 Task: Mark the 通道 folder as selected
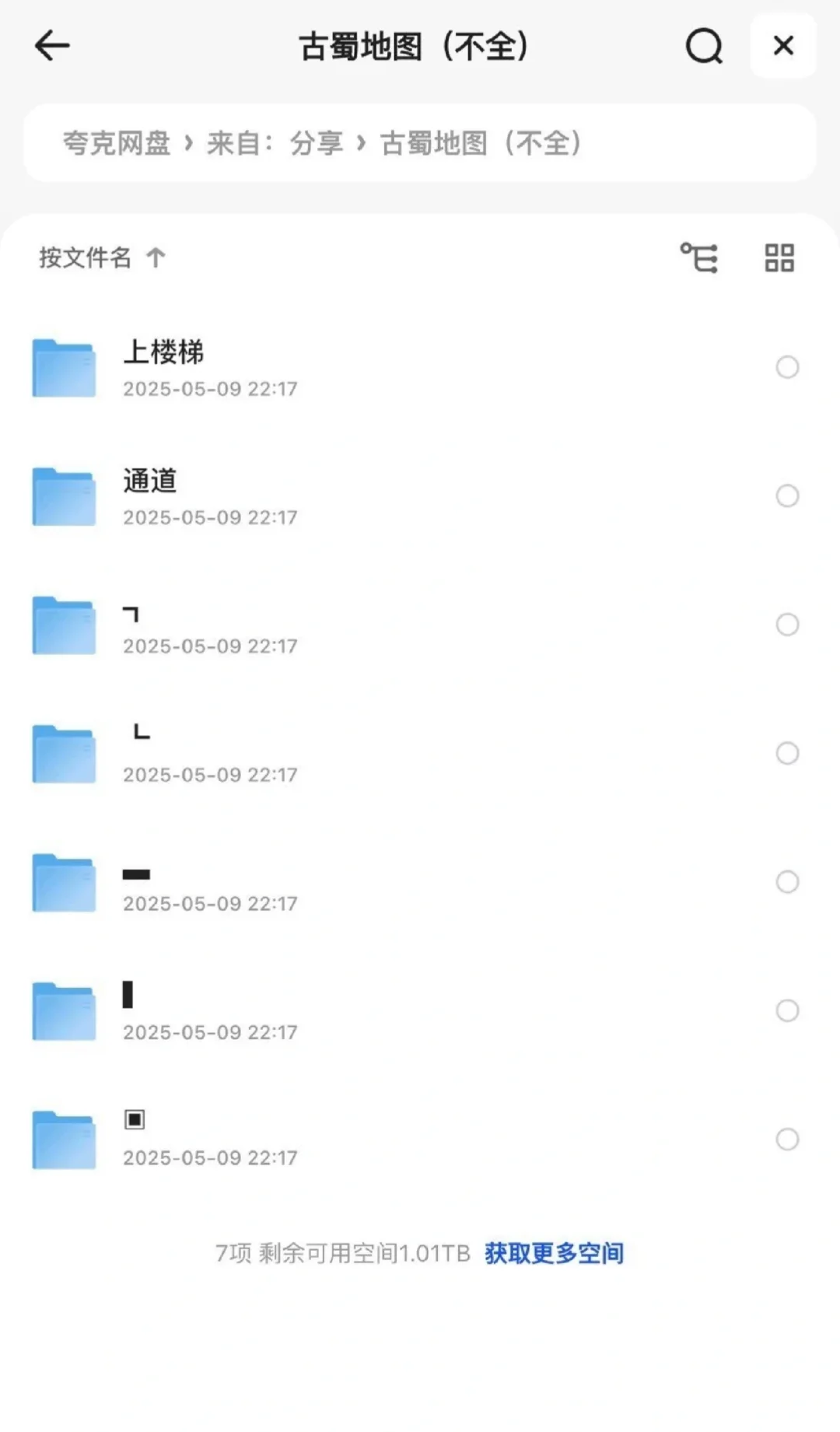coord(789,496)
